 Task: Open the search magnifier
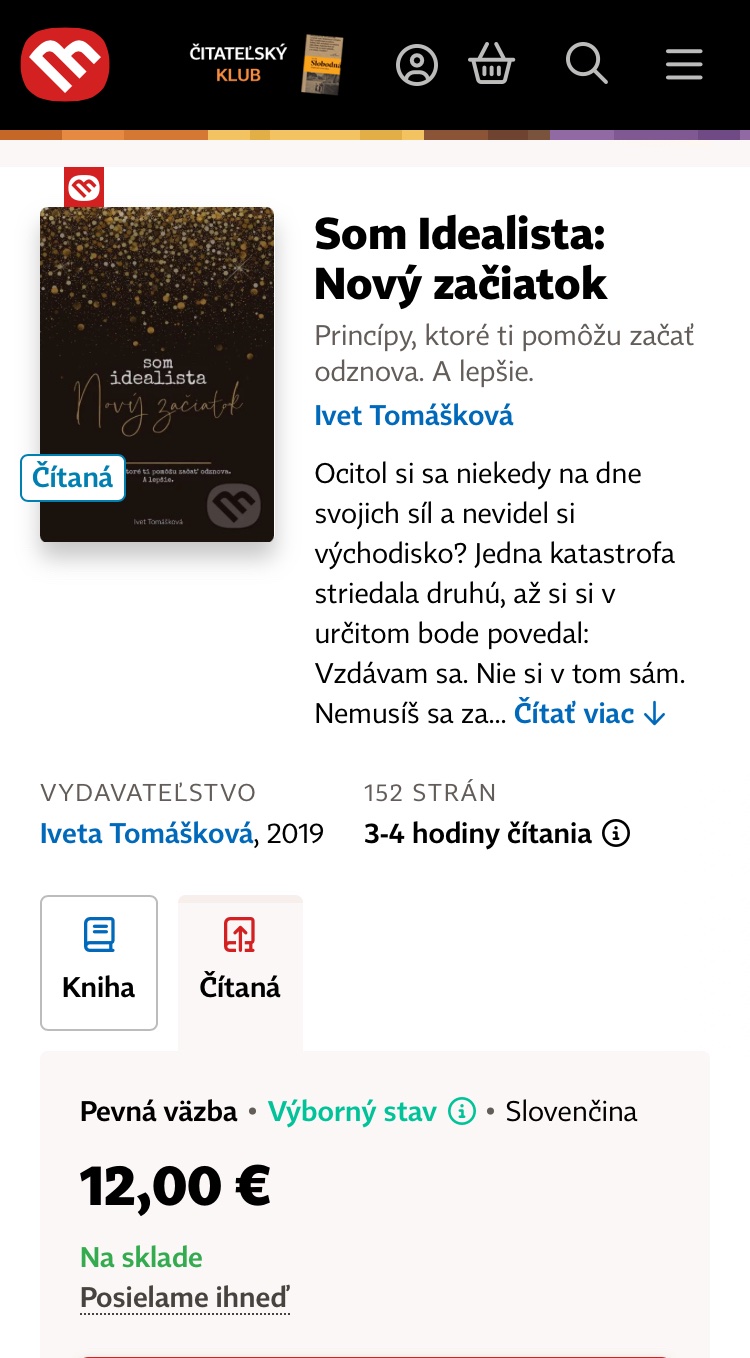point(587,65)
